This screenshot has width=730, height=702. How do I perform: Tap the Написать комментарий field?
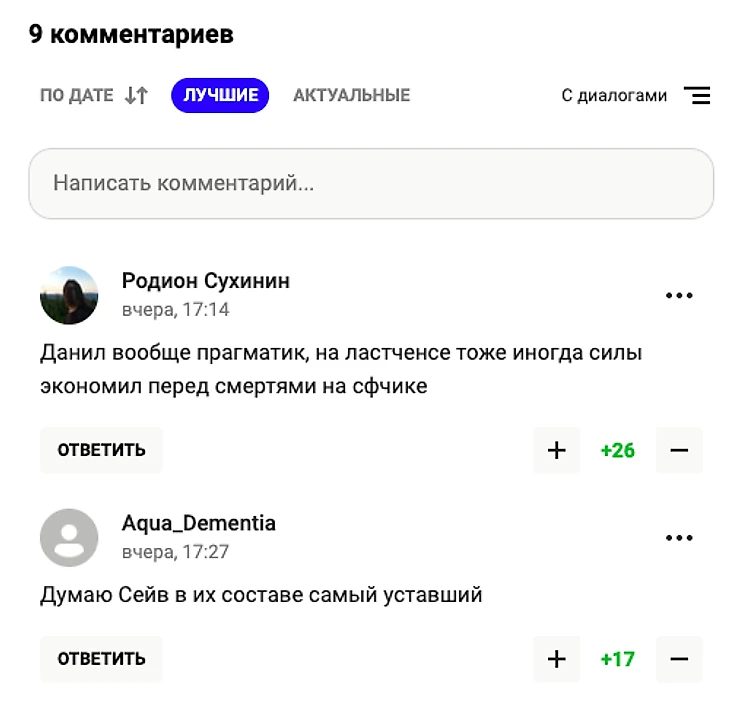pos(371,184)
